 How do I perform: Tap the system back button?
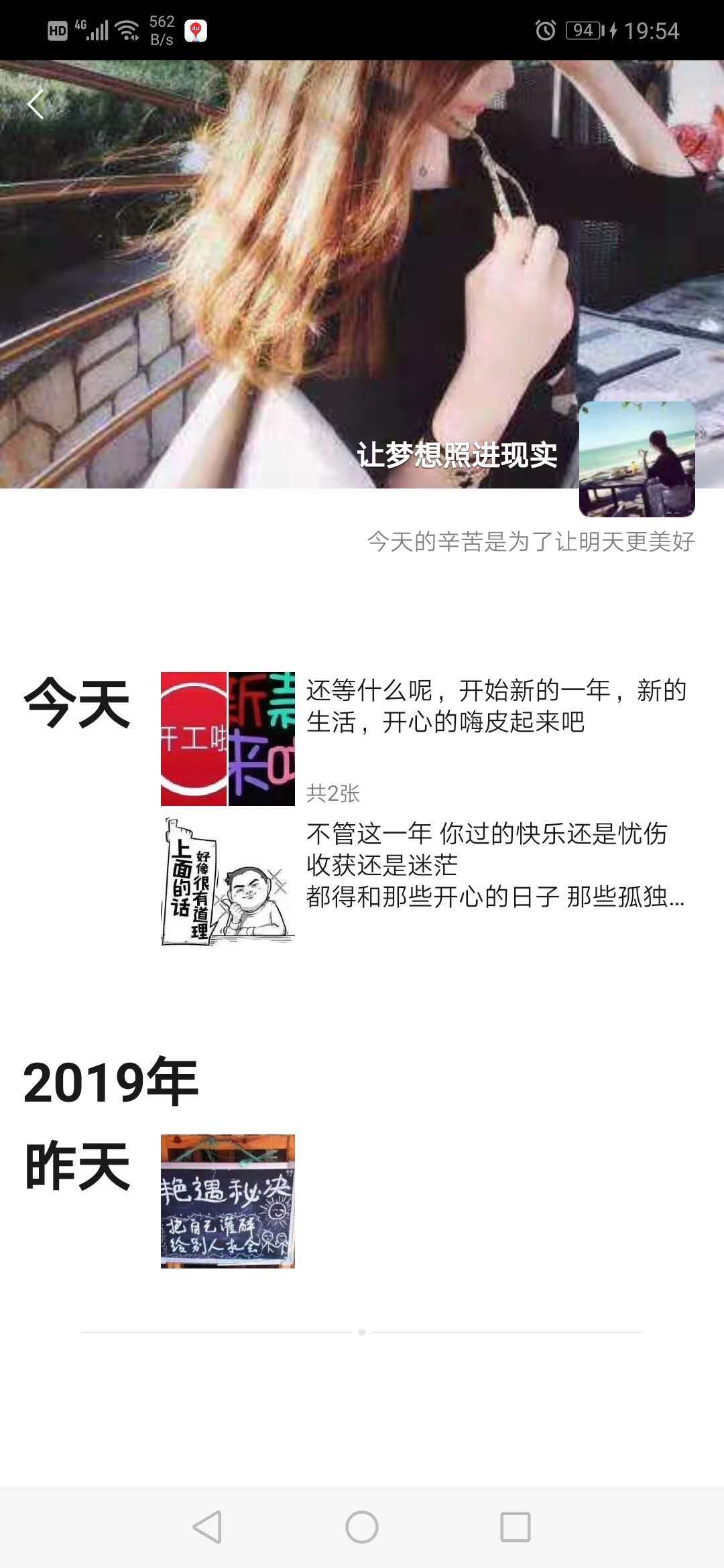point(207,1527)
